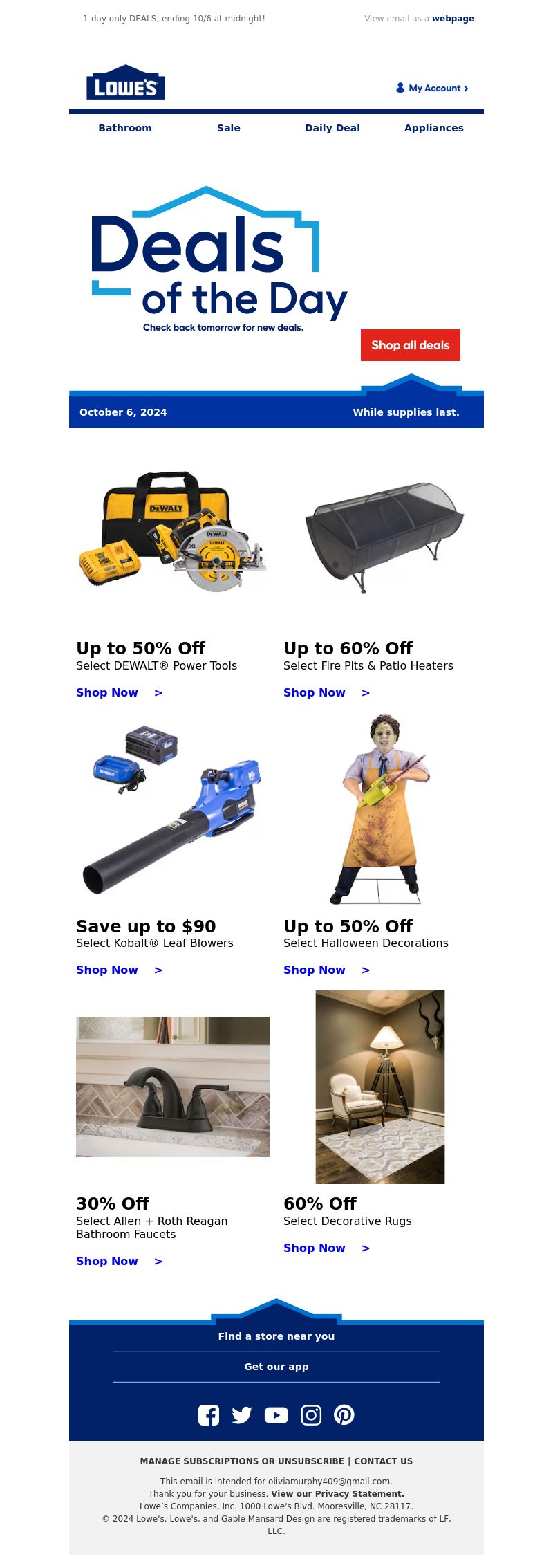Open Lowe's Pinterest page
The width and height of the screenshot is (553, 1568).
pyautogui.click(x=344, y=1415)
